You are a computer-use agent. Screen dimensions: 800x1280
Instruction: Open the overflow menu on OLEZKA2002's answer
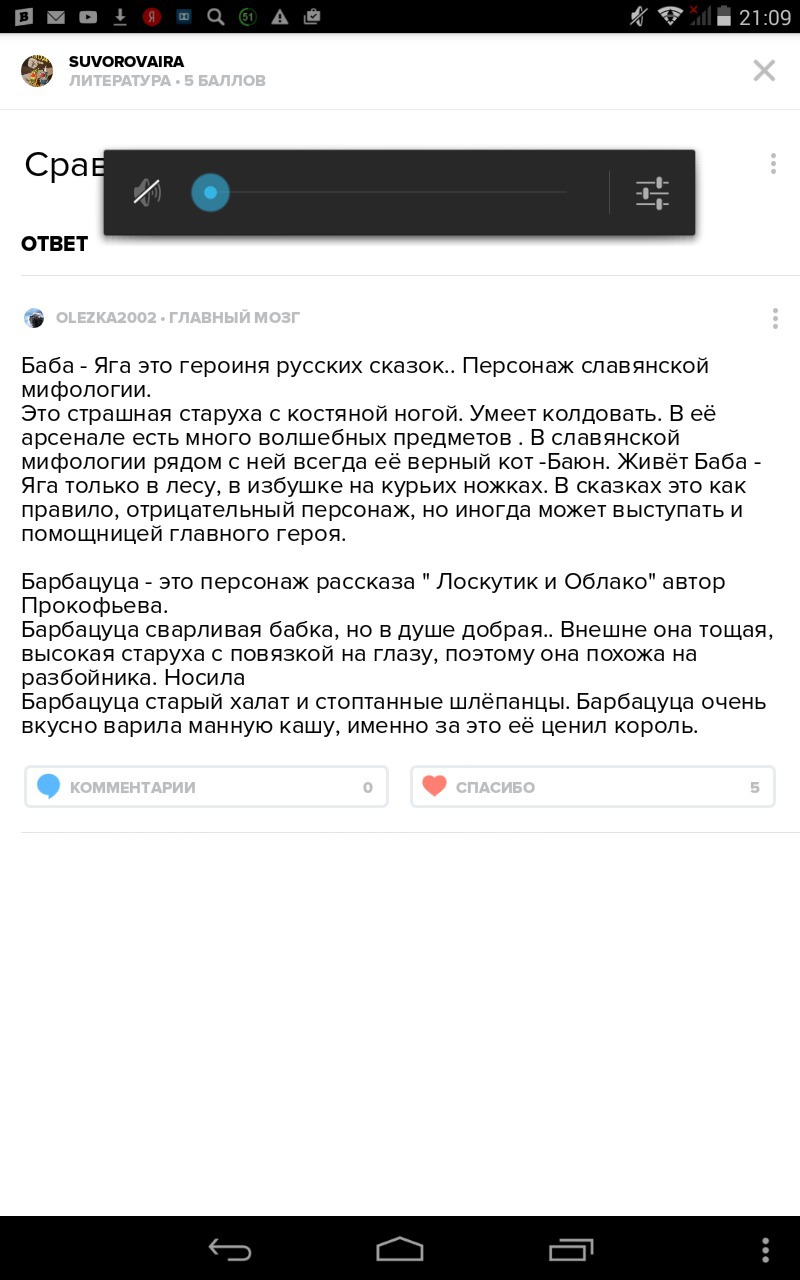click(775, 318)
